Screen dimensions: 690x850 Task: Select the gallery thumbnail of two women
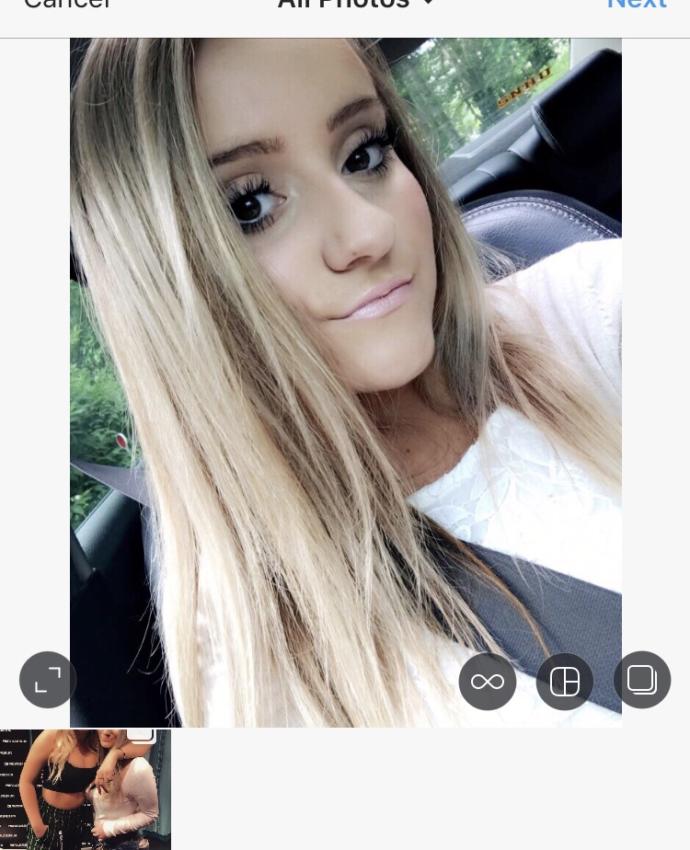(85, 790)
